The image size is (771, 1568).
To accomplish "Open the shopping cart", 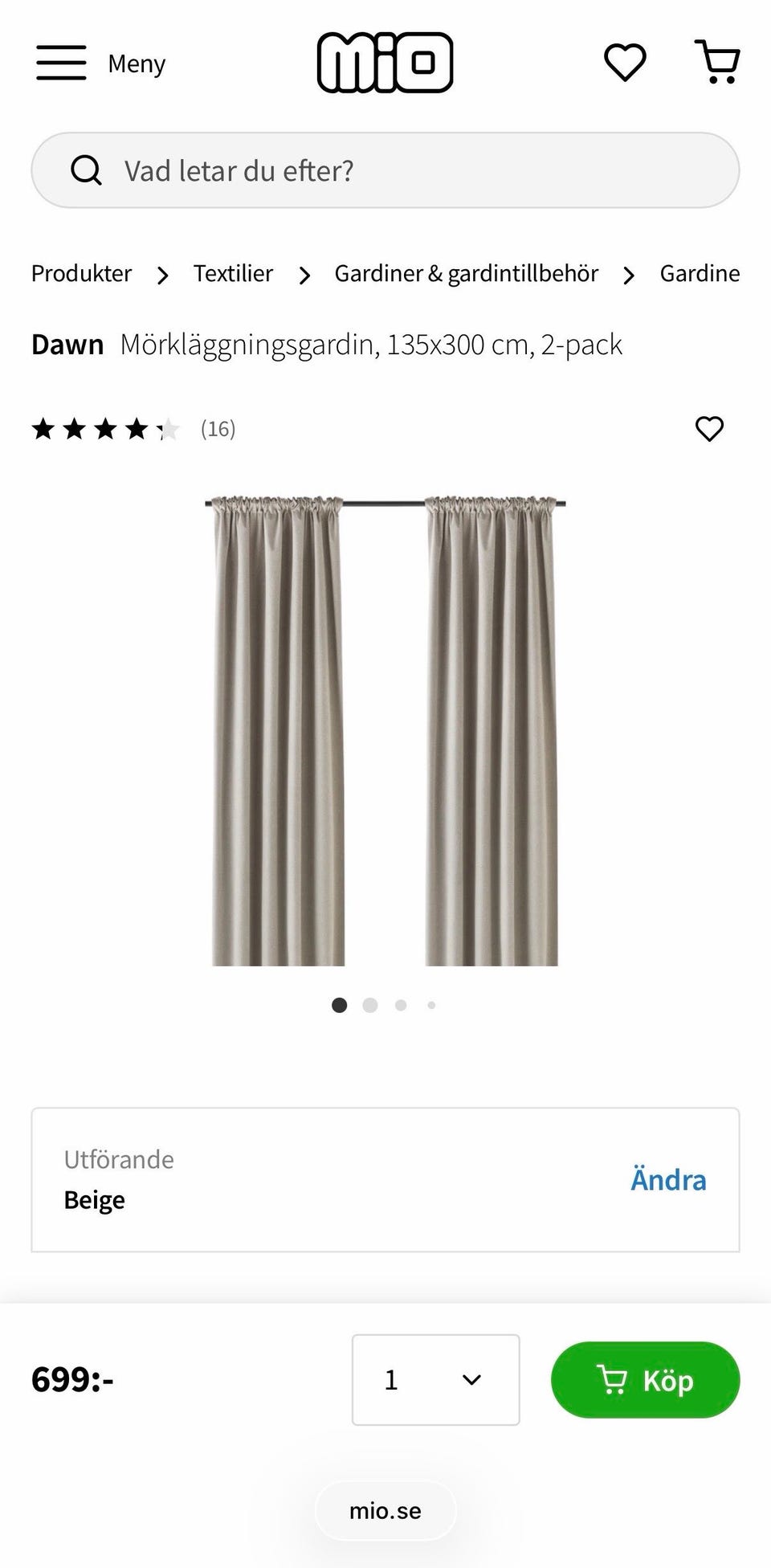I will [x=717, y=62].
